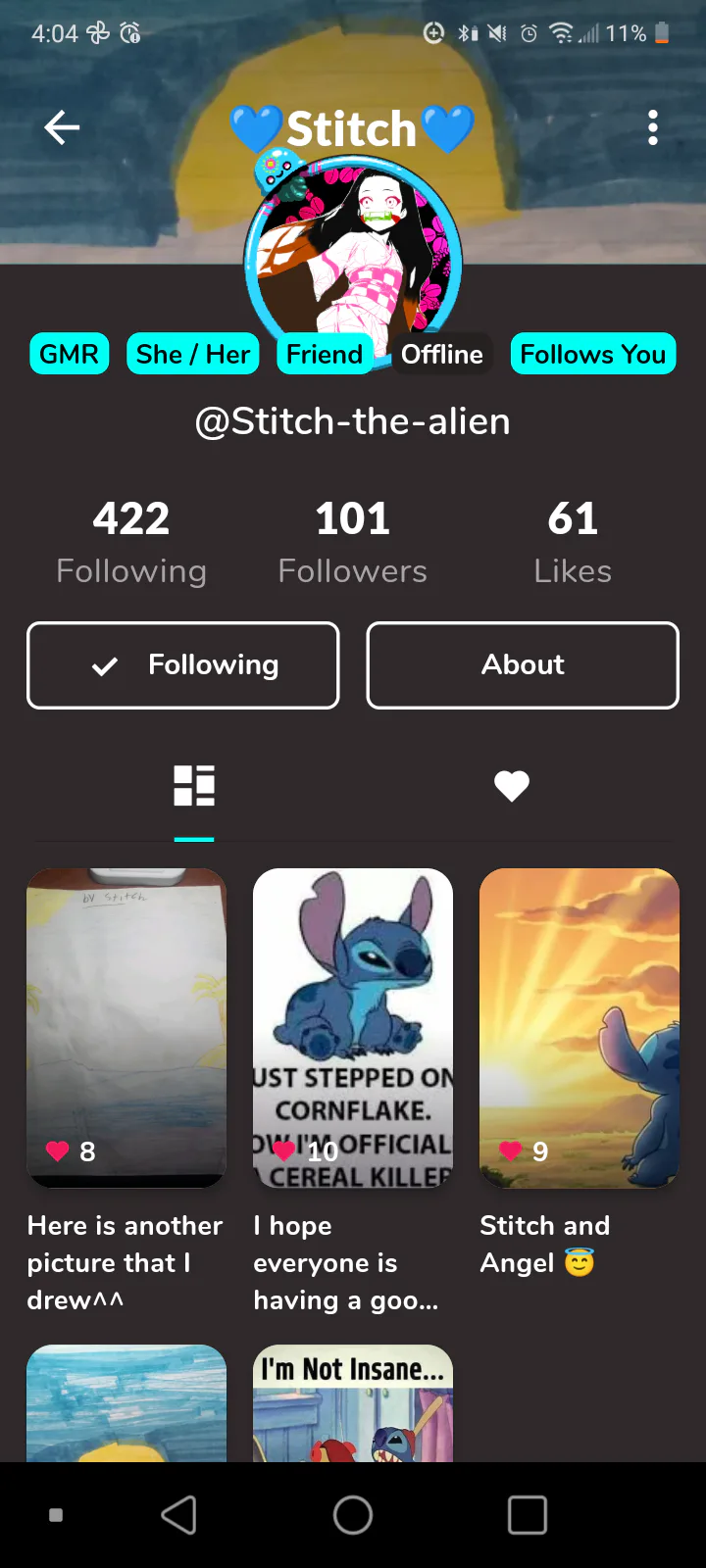Image resolution: width=706 pixels, height=1568 pixels.
Task: Open system recent apps
Action: click(528, 1515)
